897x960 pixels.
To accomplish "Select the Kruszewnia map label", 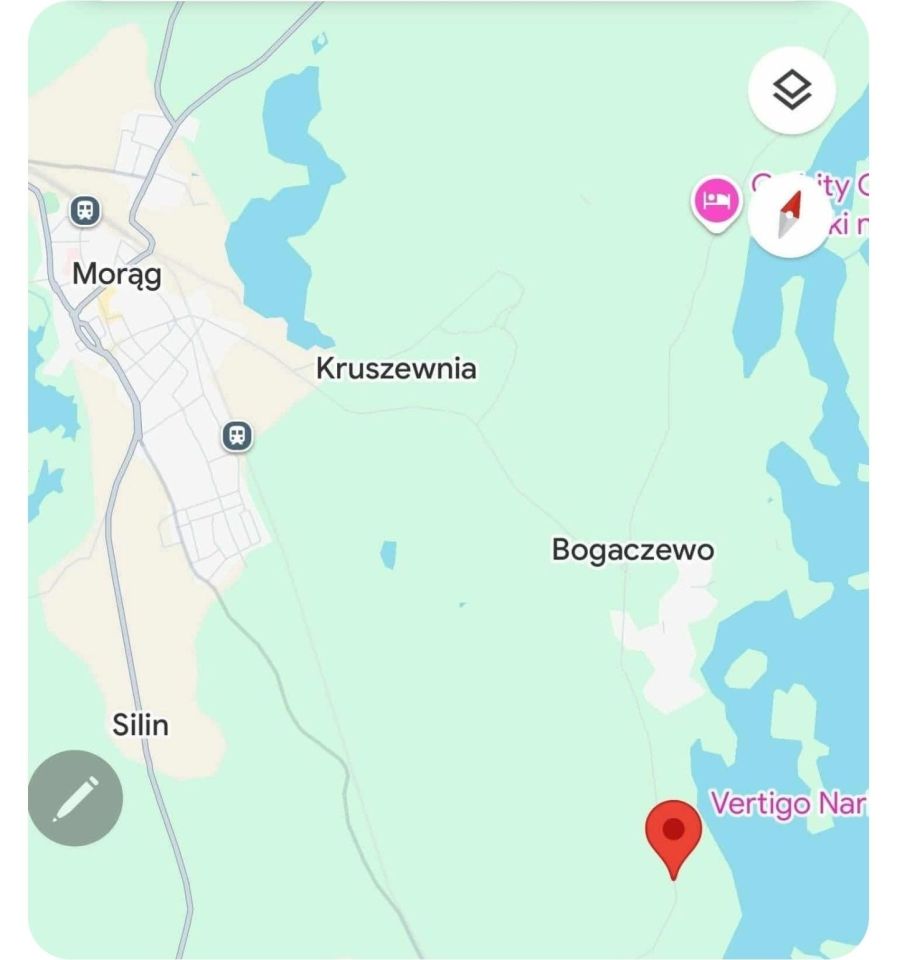I will [396, 369].
